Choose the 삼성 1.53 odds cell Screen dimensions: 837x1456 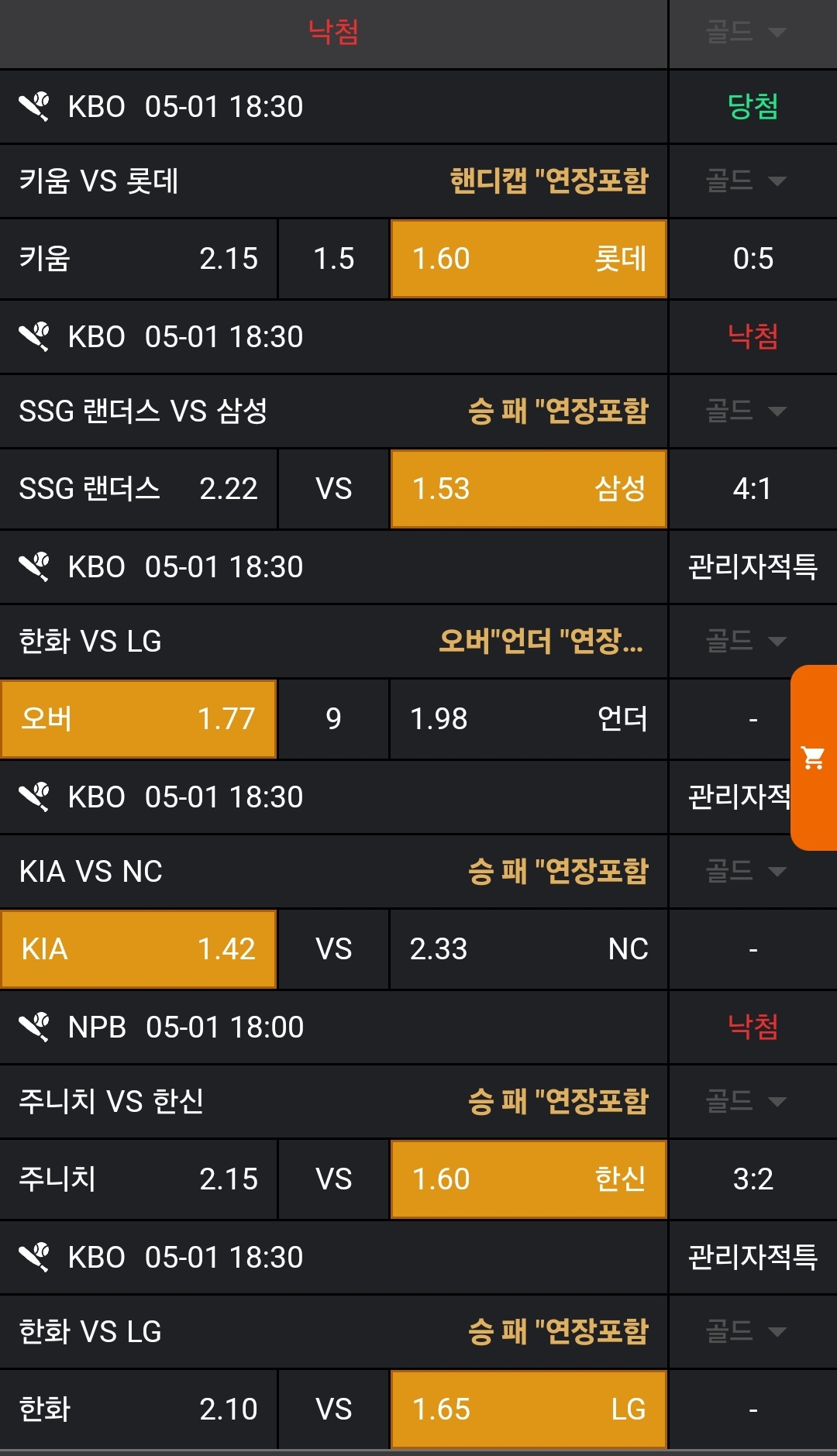pyautogui.click(x=529, y=489)
